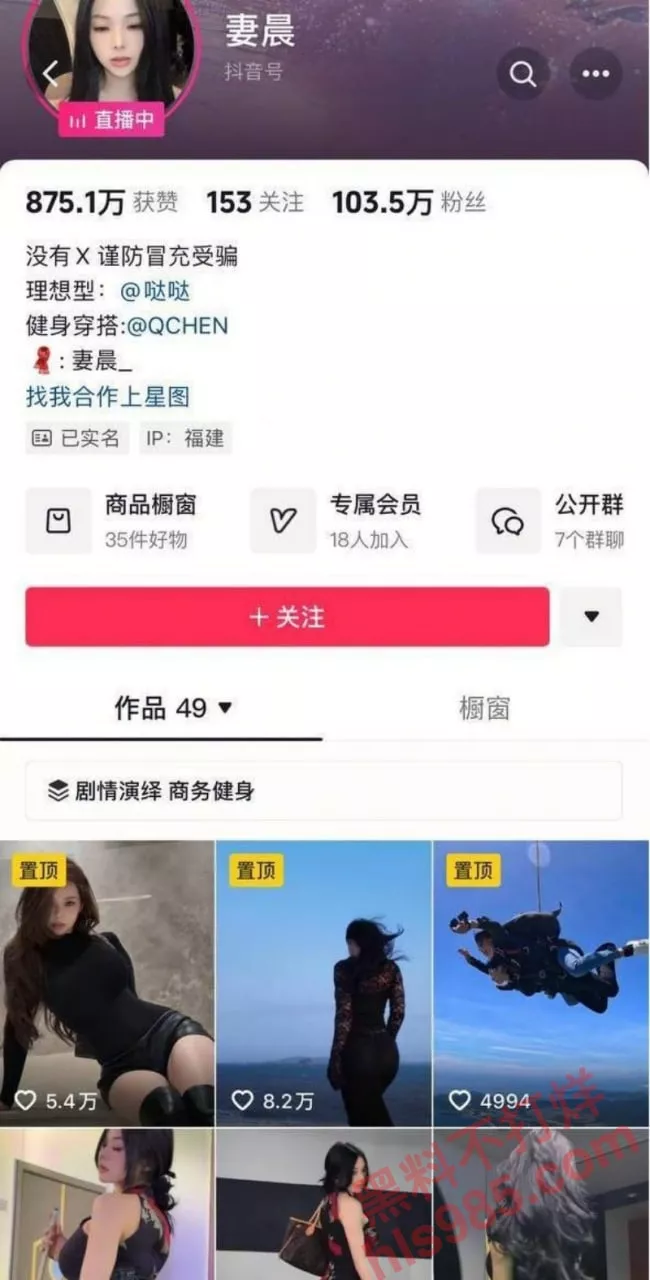Switch to the 橱窗 tab
650x1280 pixels.
coord(485,708)
